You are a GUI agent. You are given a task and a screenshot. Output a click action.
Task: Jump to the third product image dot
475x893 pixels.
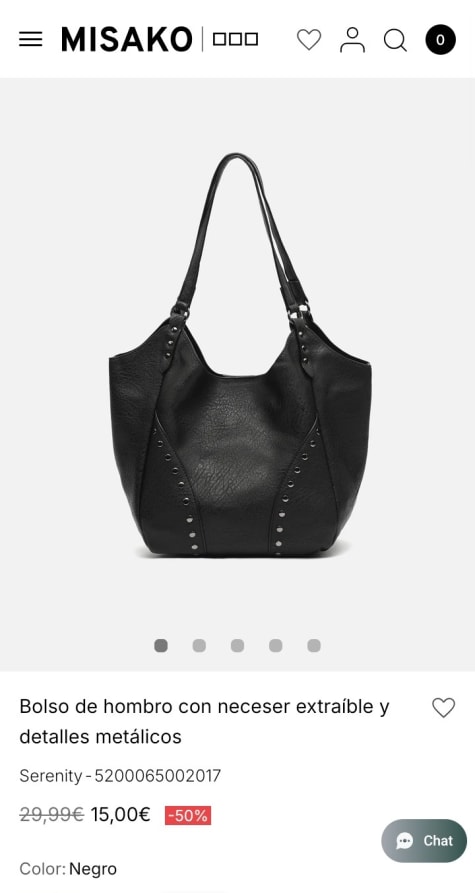(238, 645)
